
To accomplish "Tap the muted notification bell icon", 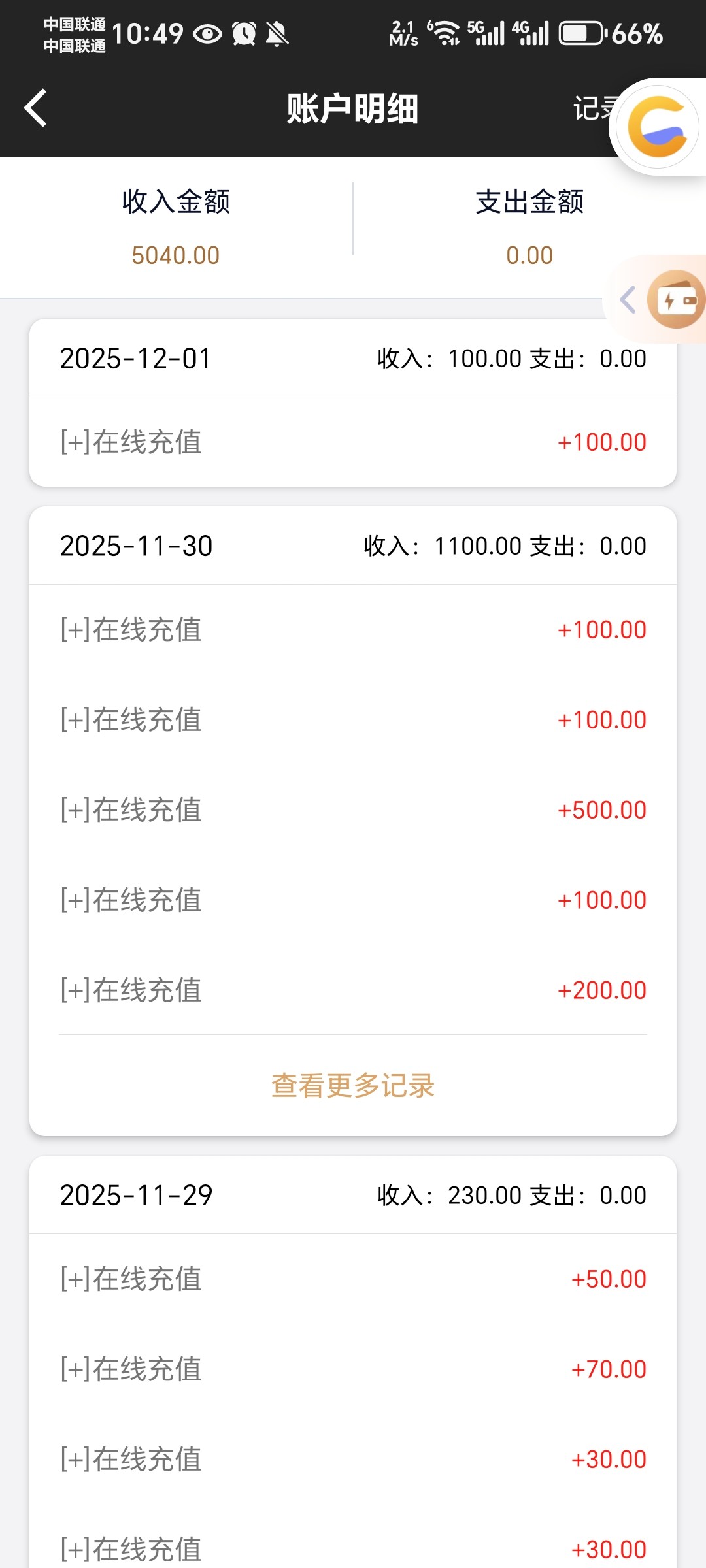I will [279, 34].
